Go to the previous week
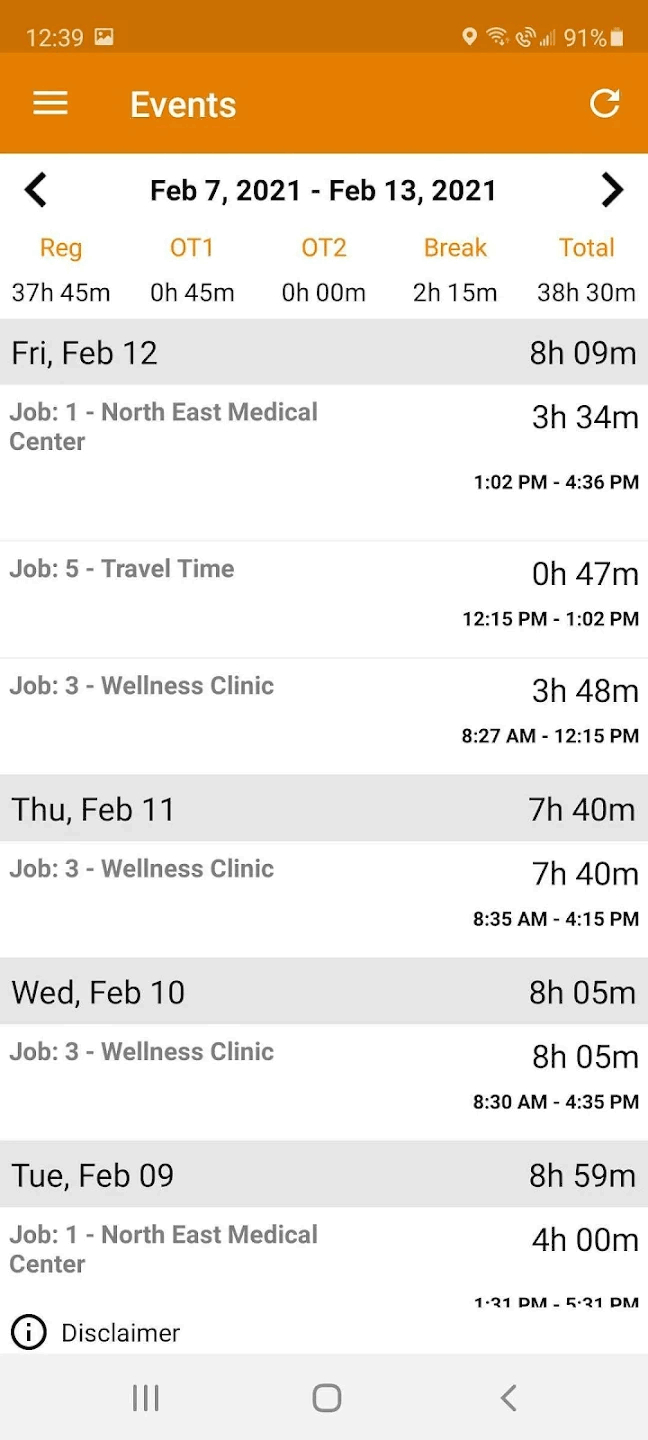 (x=36, y=190)
